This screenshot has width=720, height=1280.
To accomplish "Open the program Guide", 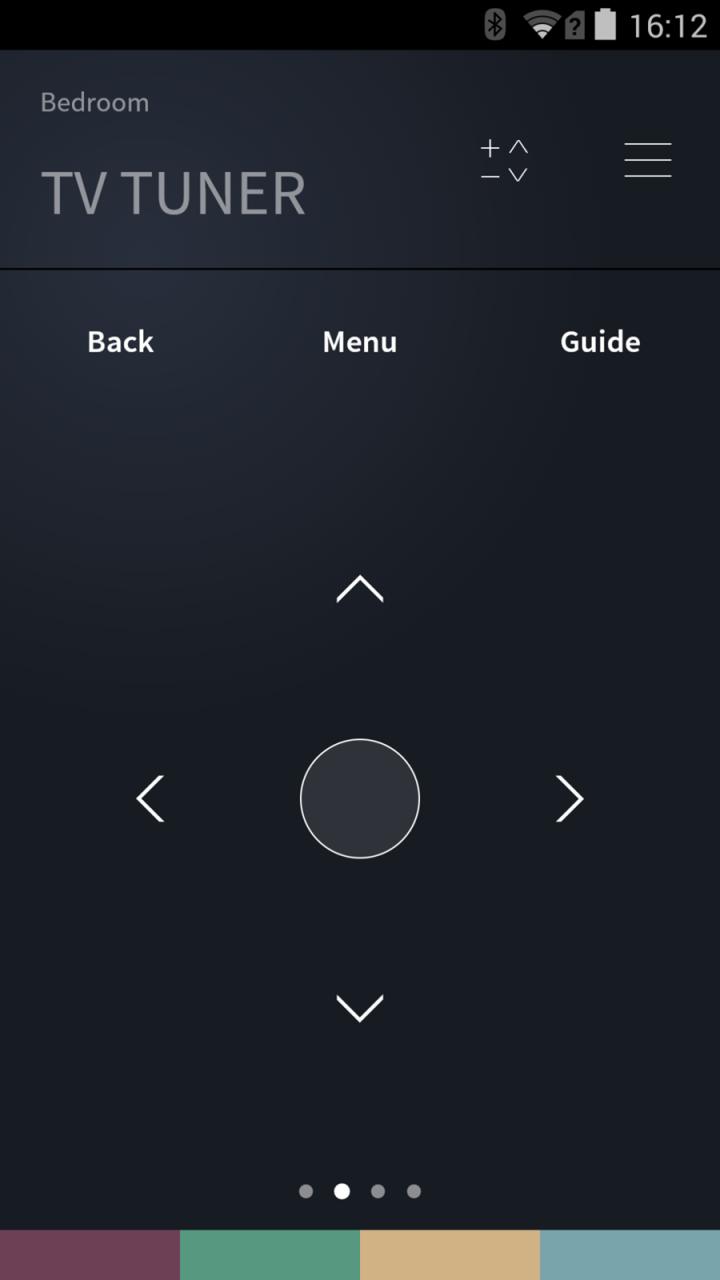I will [600, 342].
